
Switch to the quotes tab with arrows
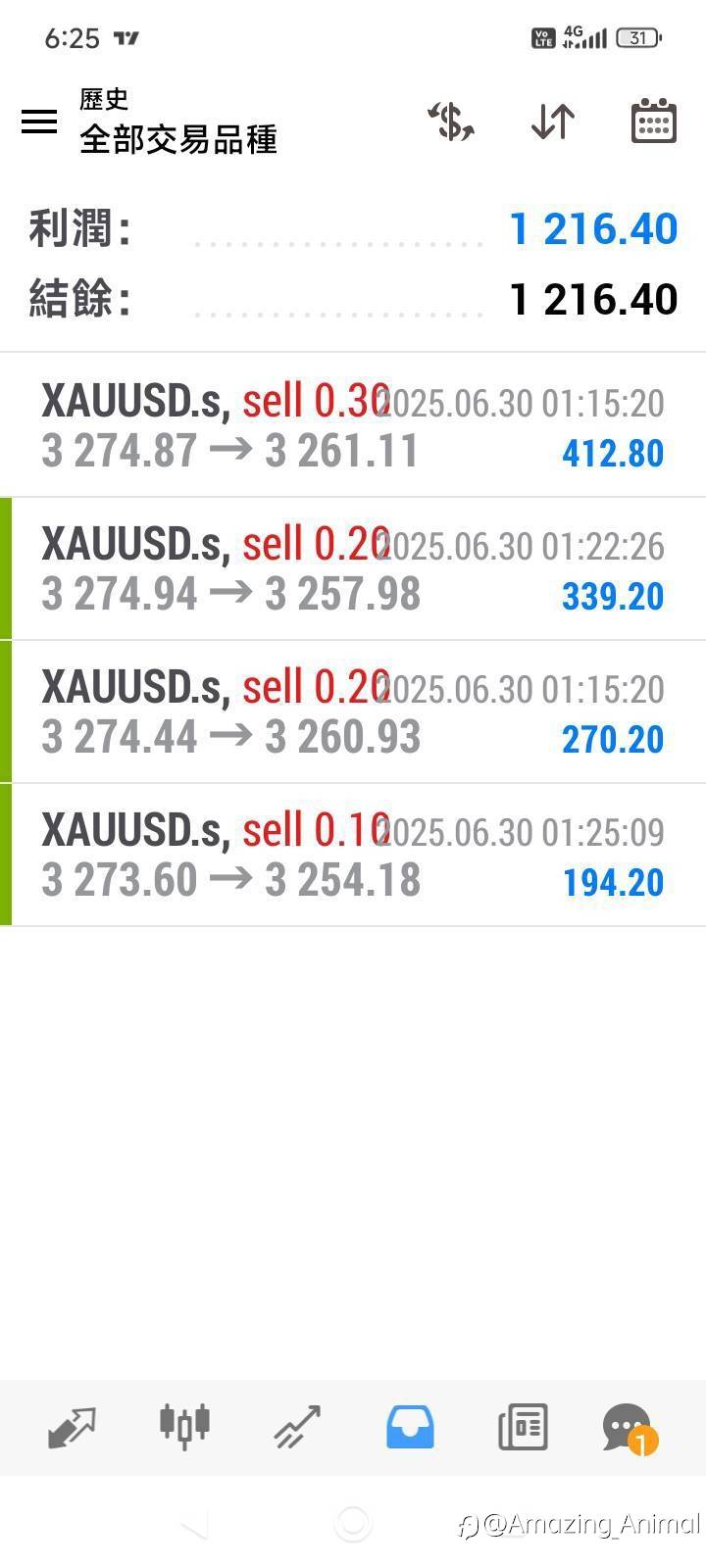(x=72, y=1427)
